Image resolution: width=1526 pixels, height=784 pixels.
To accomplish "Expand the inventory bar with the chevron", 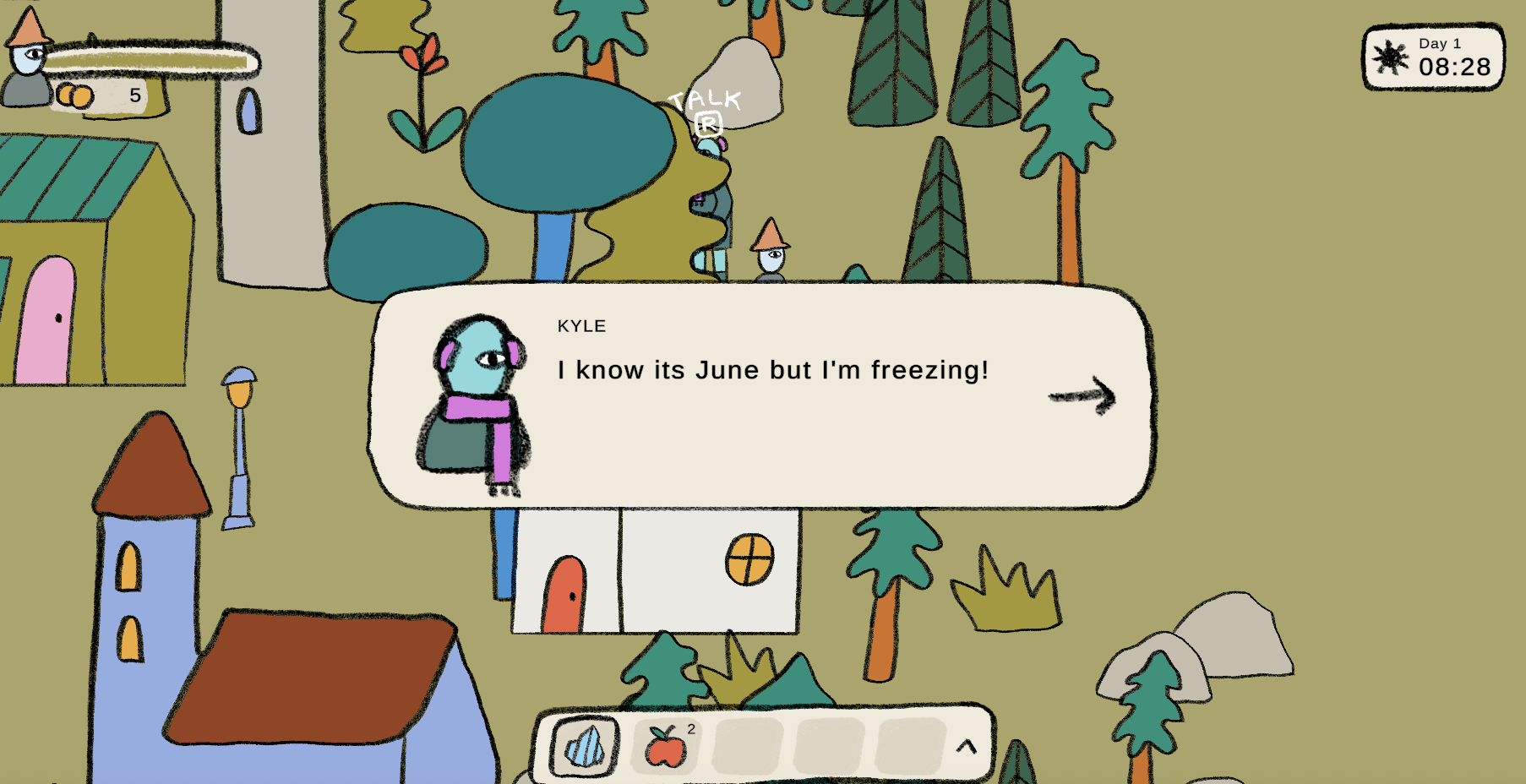I will [966, 746].
